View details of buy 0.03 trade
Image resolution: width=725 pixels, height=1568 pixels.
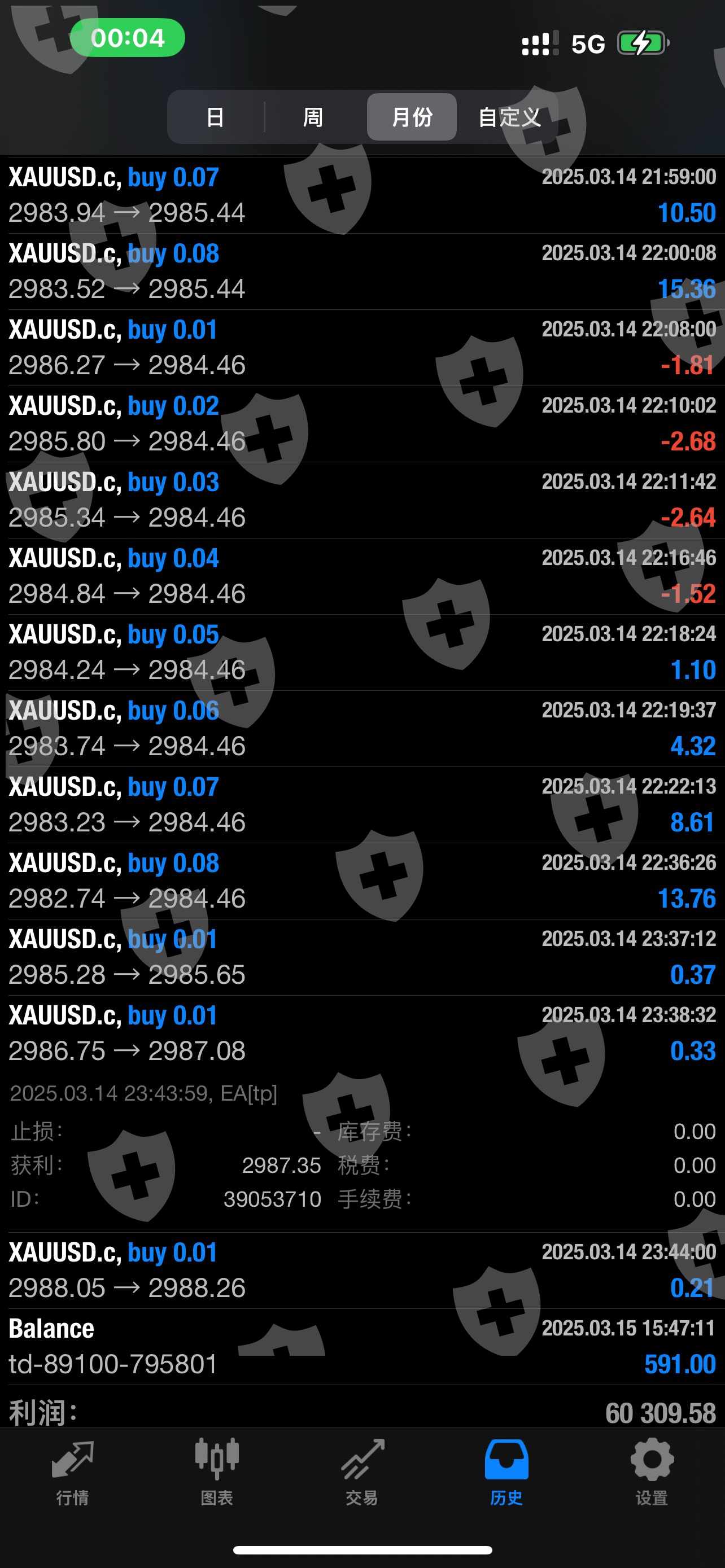coord(362,500)
